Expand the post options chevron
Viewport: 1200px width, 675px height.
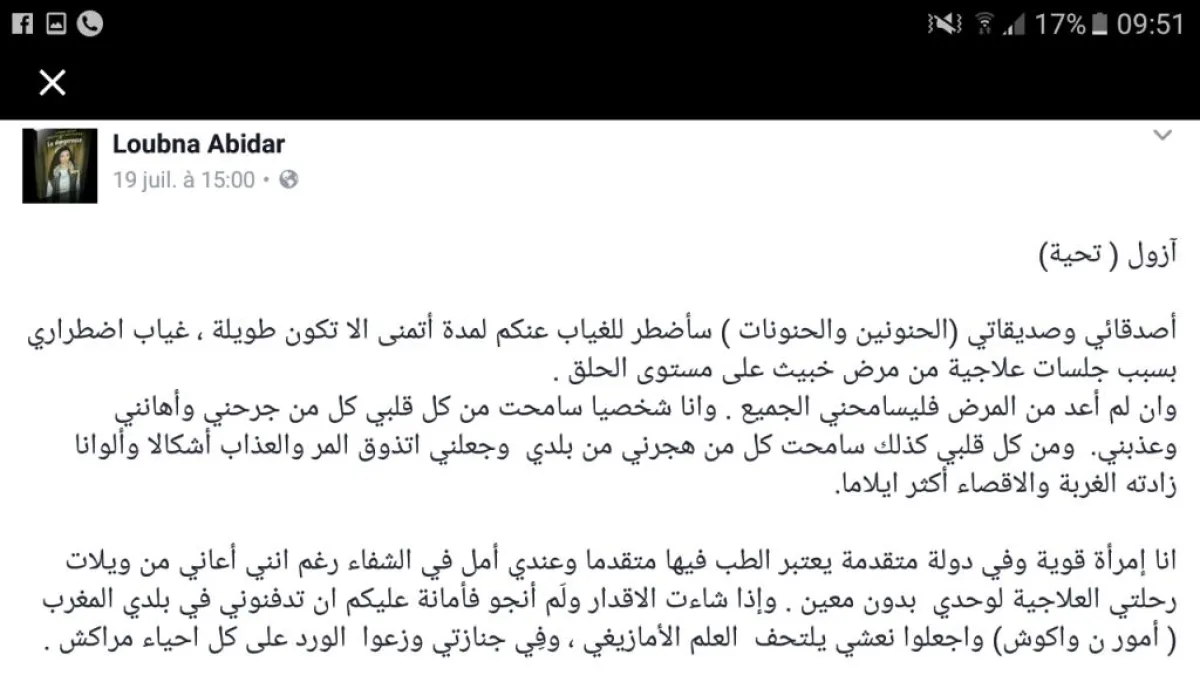coord(1162,134)
